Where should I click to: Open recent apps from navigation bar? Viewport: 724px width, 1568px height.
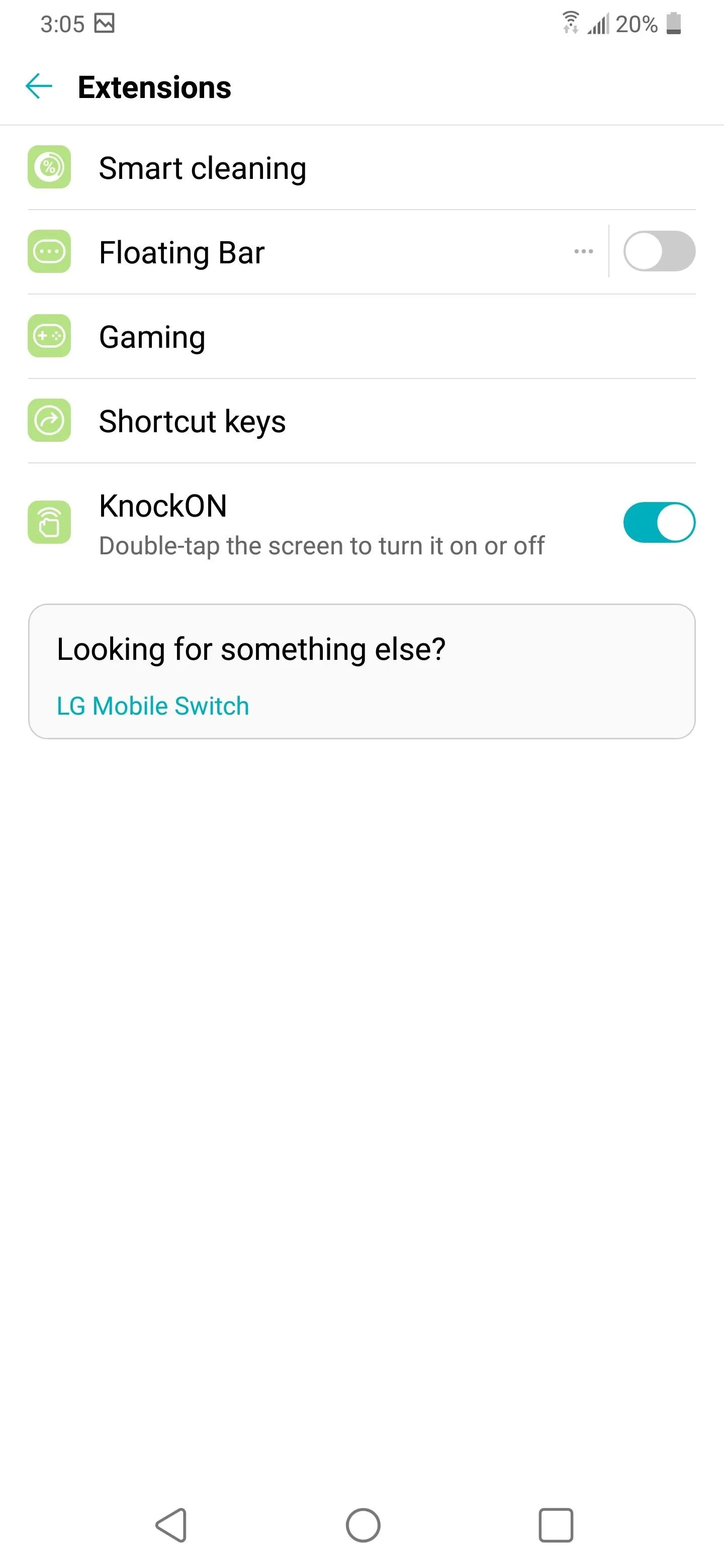tap(556, 1525)
